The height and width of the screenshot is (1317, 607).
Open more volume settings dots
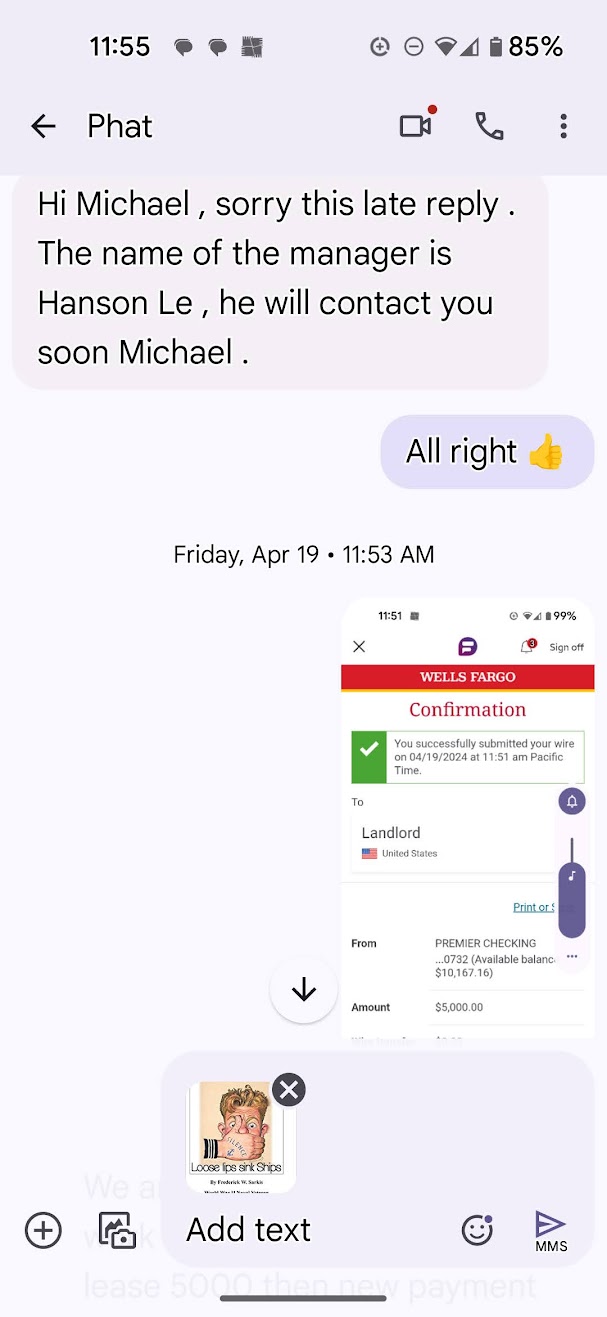pyautogui.click(x=572, y=957)
